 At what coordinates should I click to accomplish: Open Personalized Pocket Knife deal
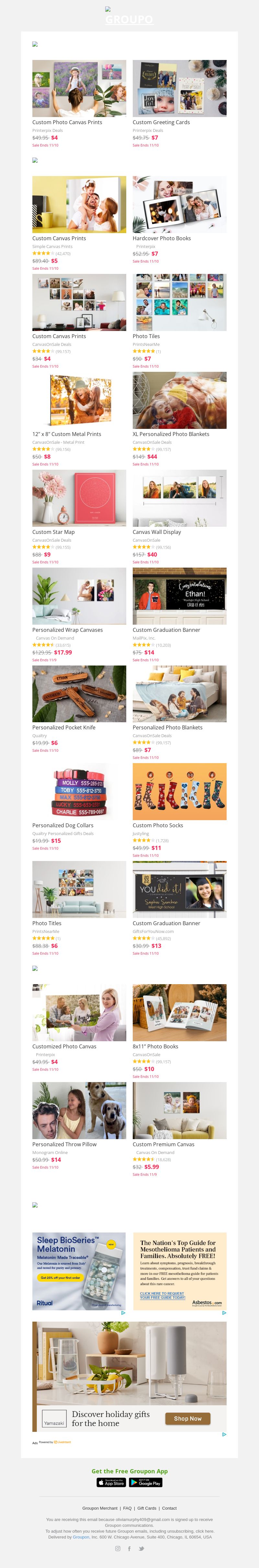(x=79, y=694)
